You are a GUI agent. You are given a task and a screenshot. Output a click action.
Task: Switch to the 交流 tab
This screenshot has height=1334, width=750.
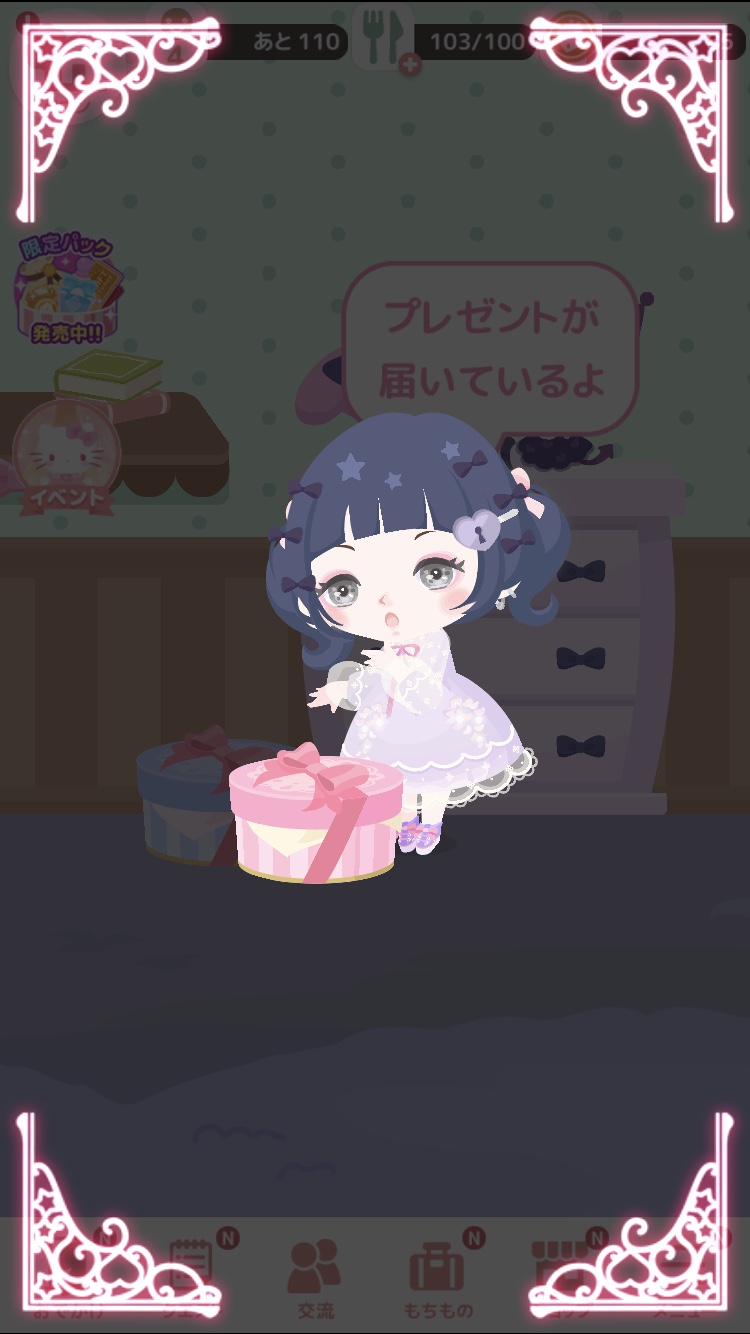pyautogui.click(x=314, y=1278)
